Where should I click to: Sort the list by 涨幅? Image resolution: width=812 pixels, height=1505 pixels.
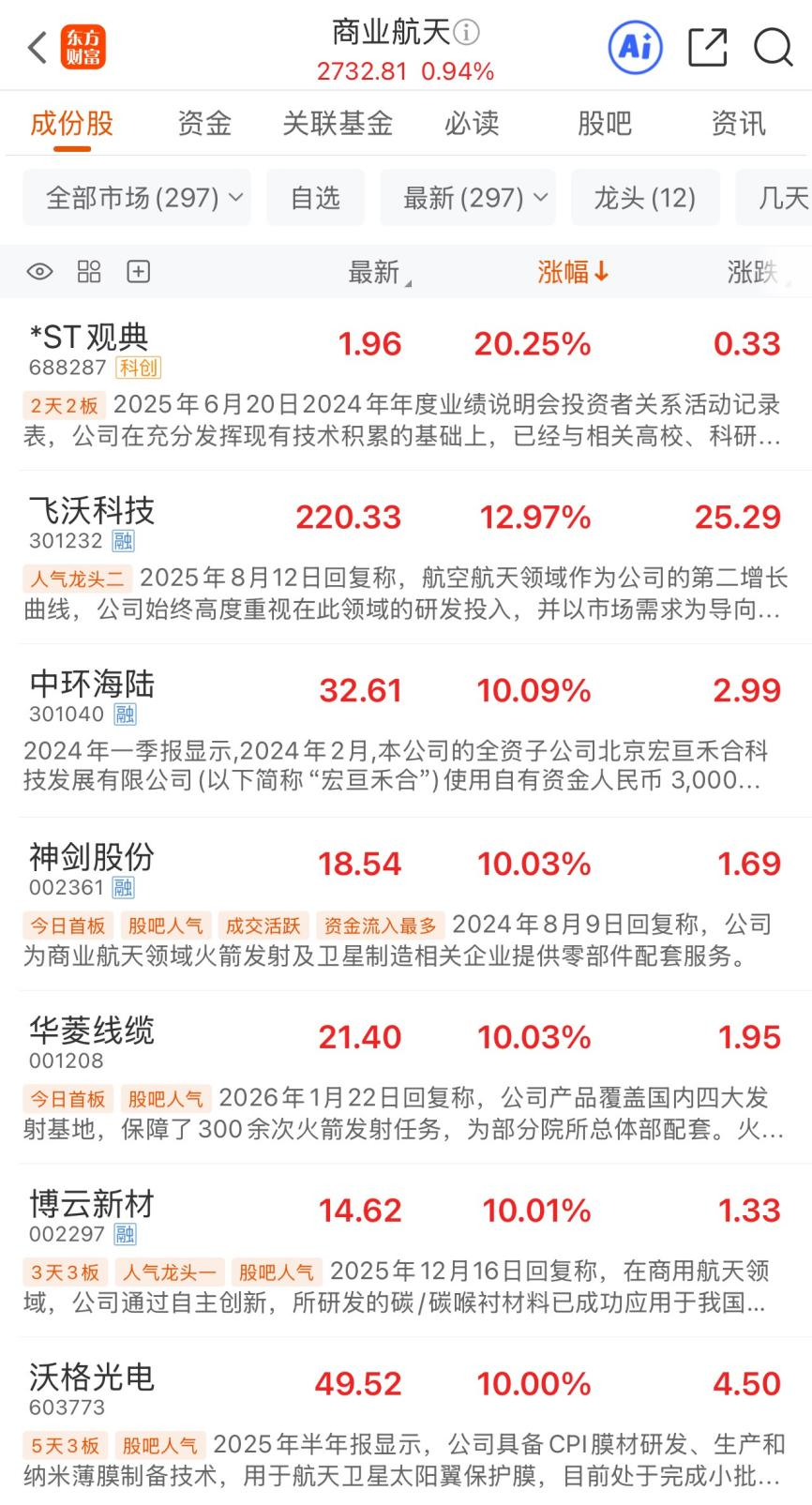[573, 272]
